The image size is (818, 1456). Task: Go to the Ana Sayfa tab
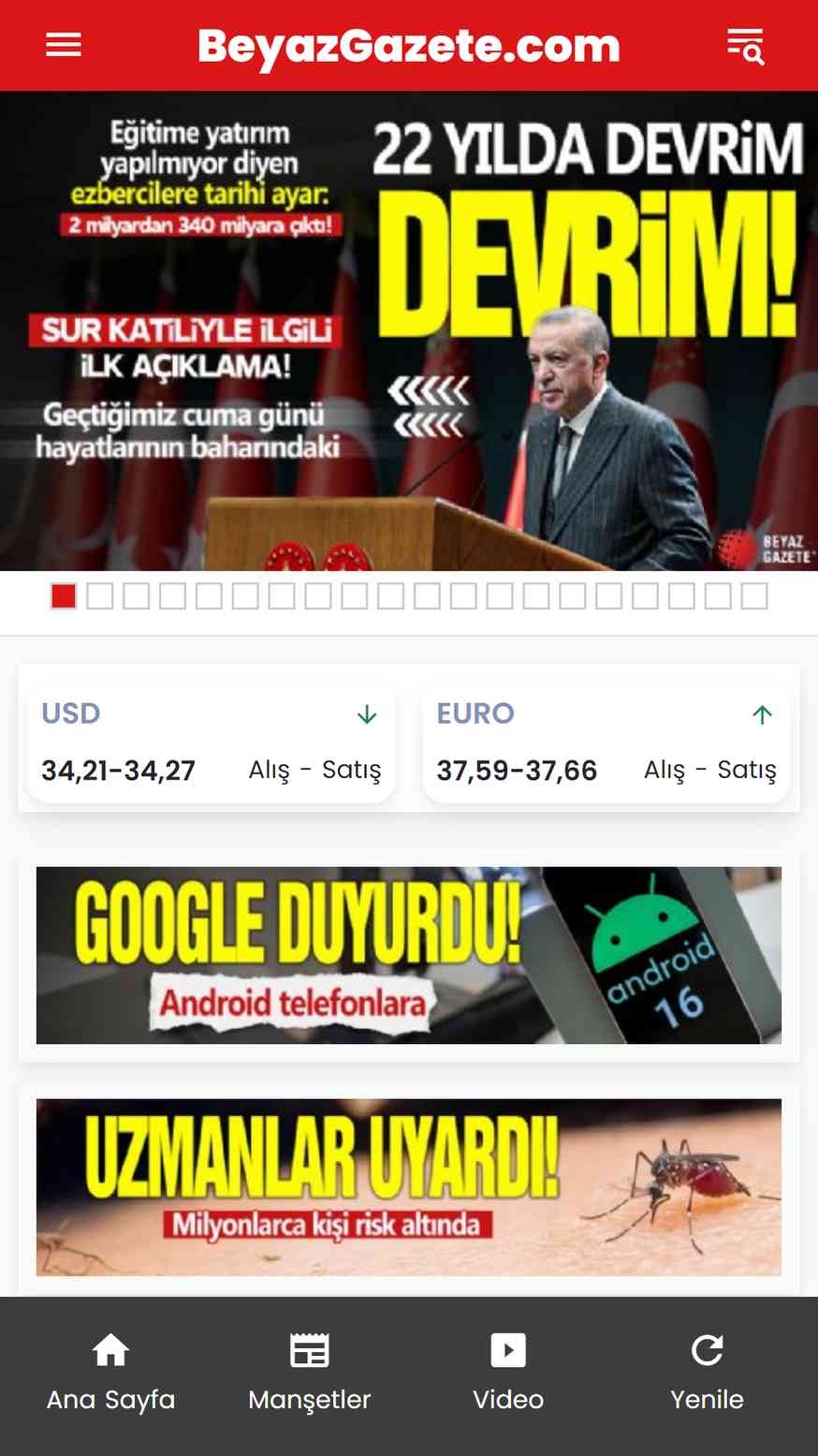tap(110, 1372)
